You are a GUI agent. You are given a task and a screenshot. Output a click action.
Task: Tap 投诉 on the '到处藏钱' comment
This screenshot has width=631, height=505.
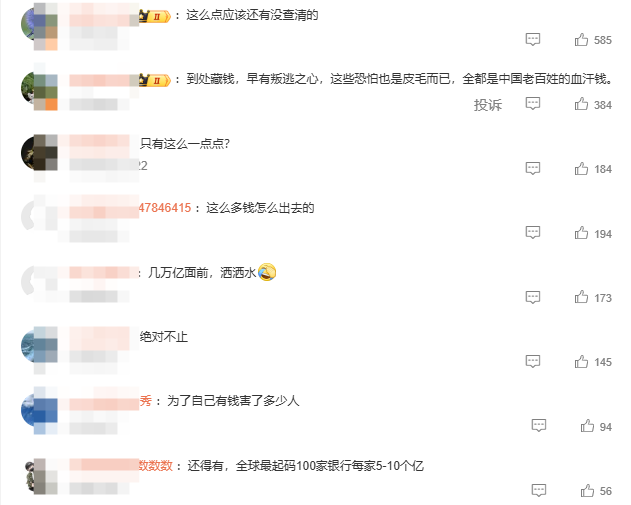coord(488,105)
